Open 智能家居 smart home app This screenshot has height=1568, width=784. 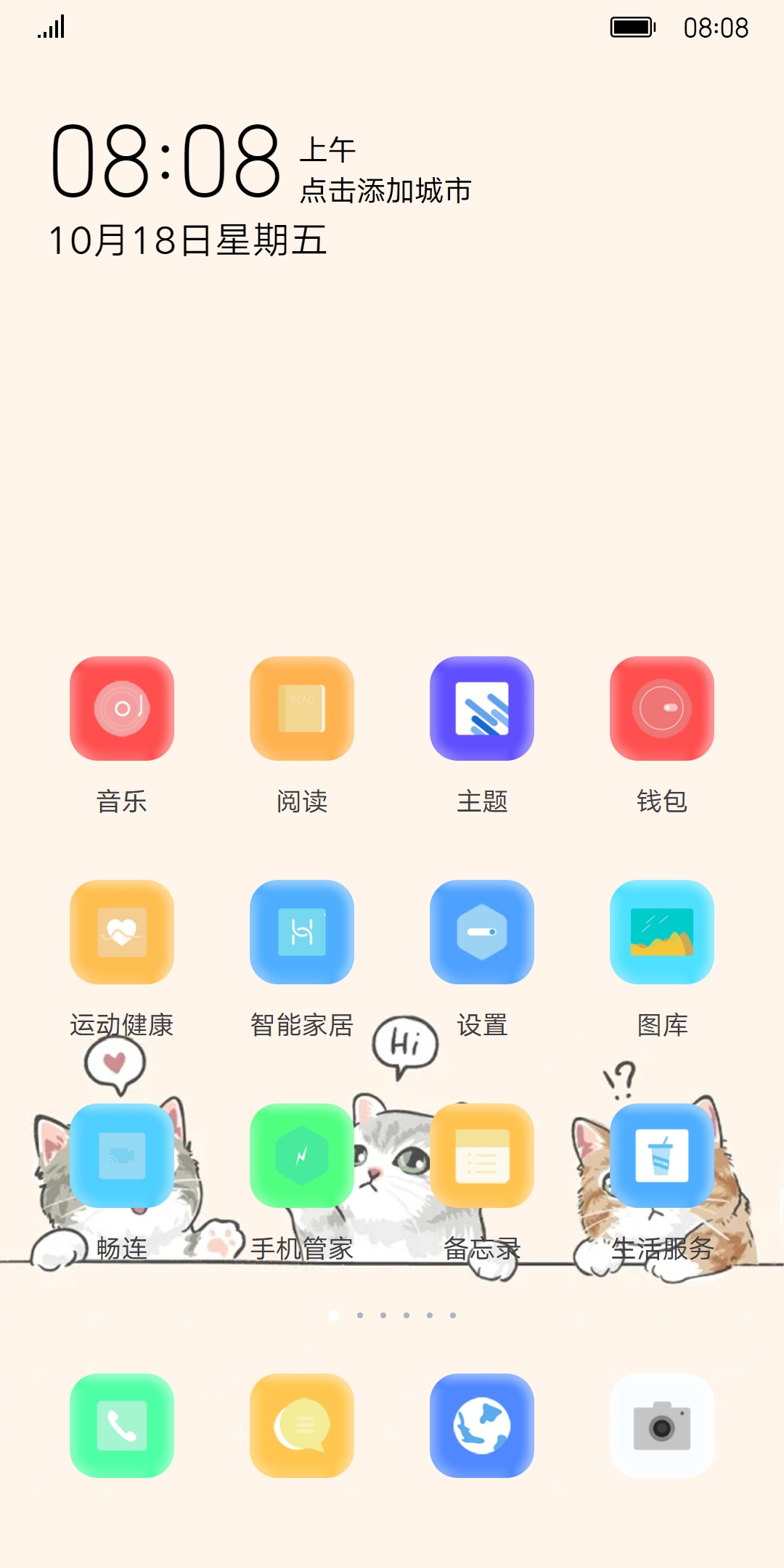pyautogui.click(x=302, y=932)
